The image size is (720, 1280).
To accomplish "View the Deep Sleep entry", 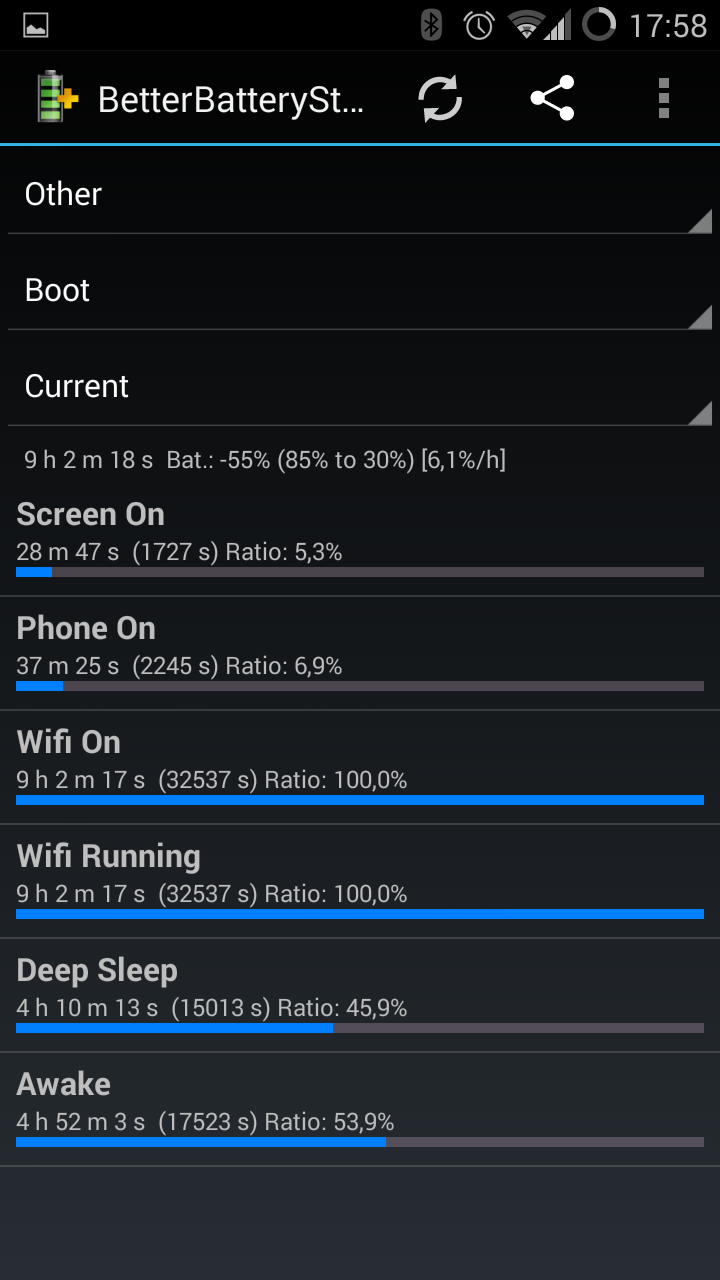I will pos(360,995).
